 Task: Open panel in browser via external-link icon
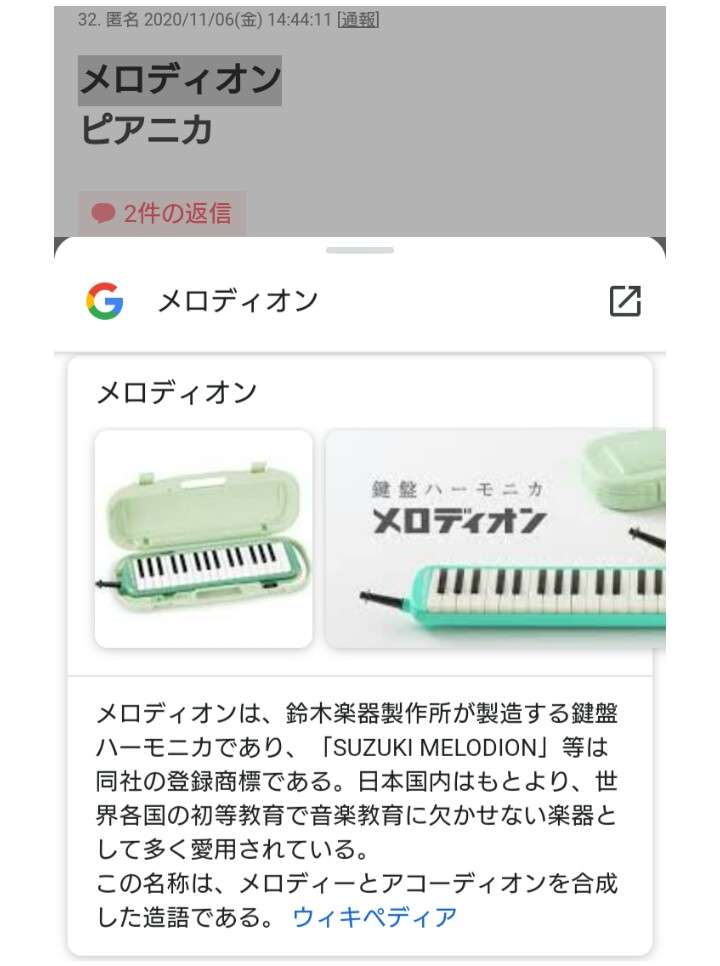tap(626, 298)
